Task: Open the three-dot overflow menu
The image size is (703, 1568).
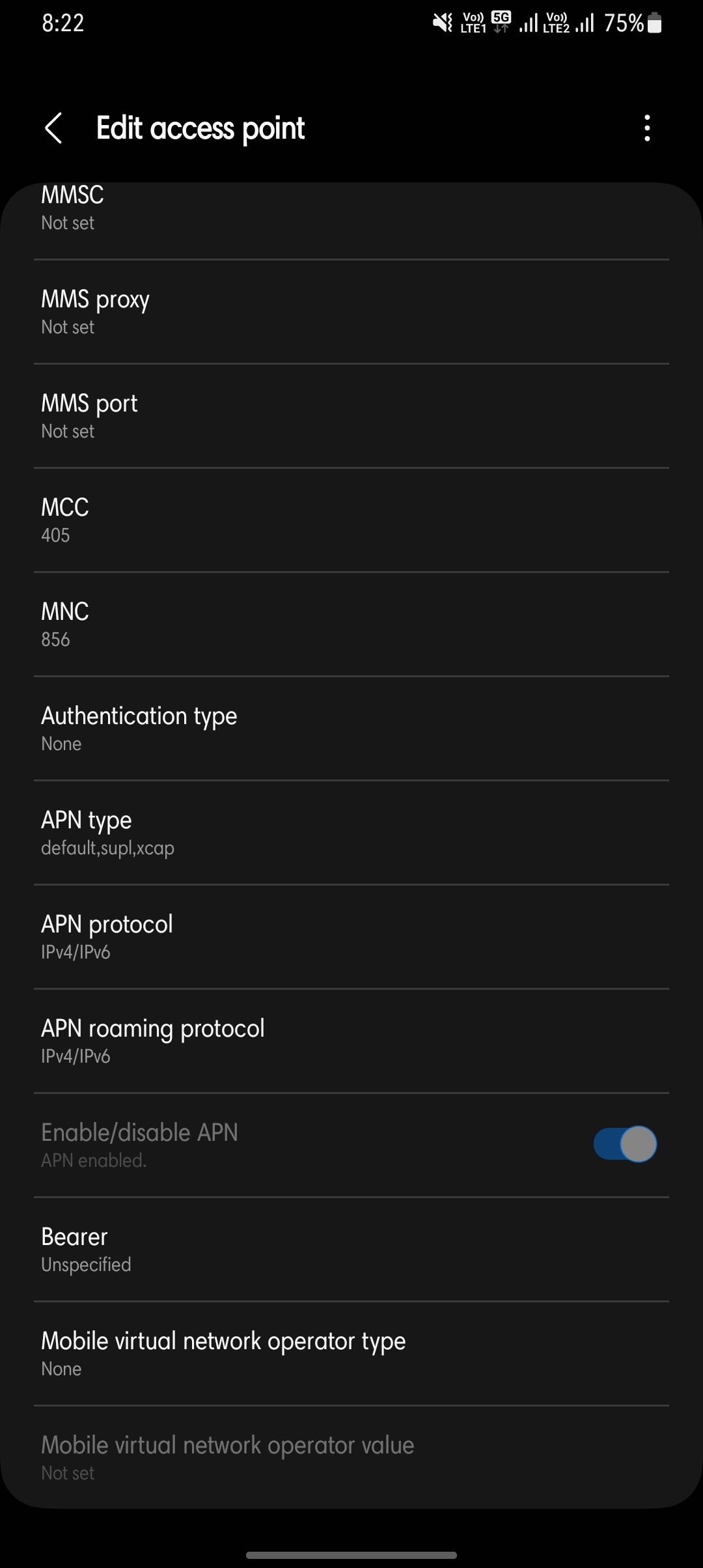Action: tap(646, 129)
